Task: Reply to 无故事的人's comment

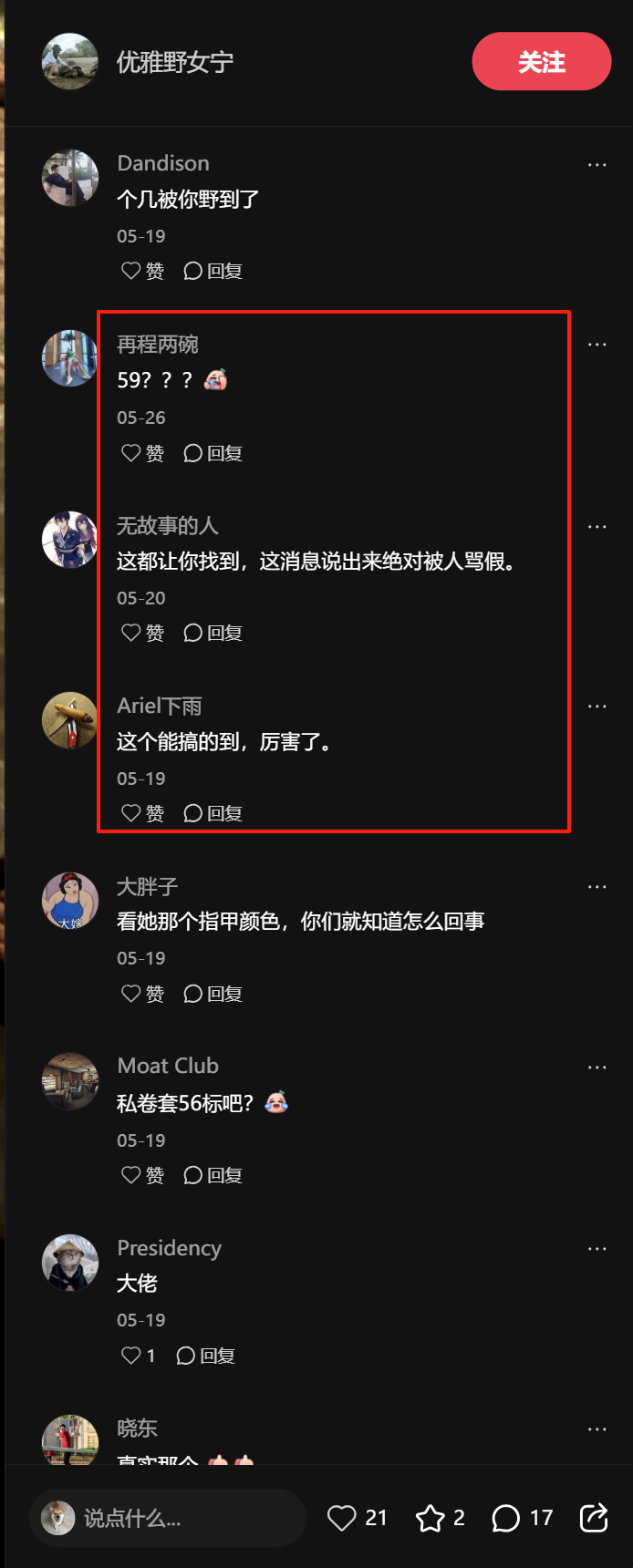Action: click(213, 633)
